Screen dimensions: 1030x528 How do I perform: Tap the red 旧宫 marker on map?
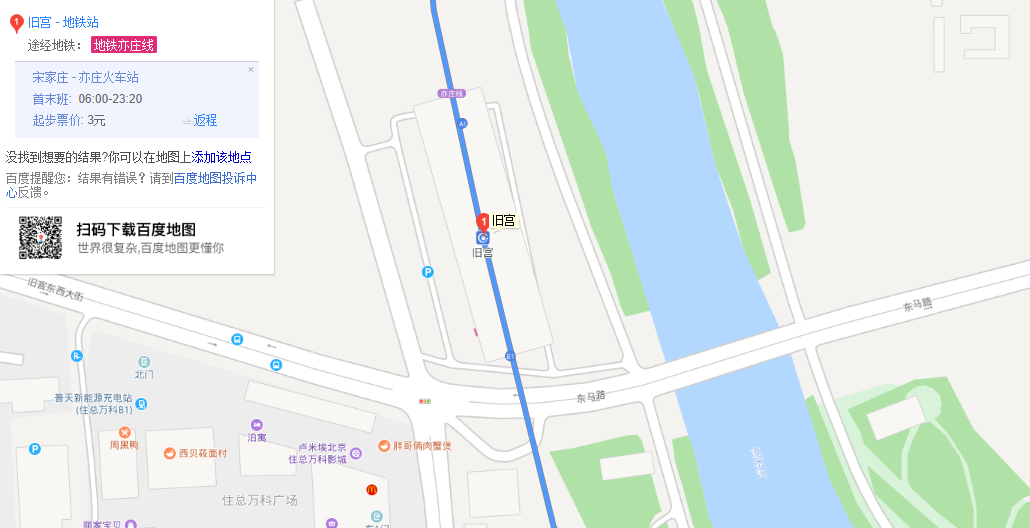point(483,223)
